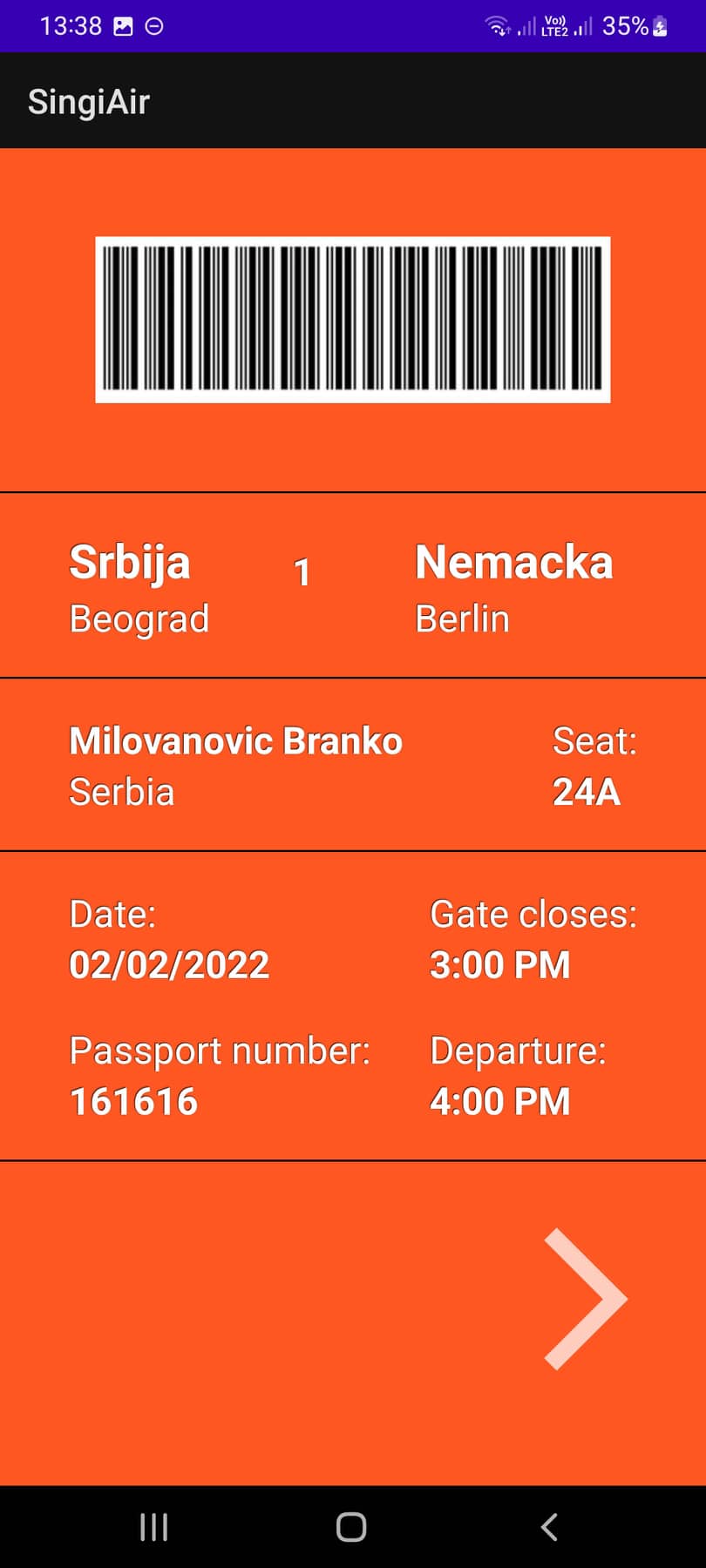Tap the Do Not Disturb icon in status bar
The height and width of the screenshot is (1568, 706).
153,26
